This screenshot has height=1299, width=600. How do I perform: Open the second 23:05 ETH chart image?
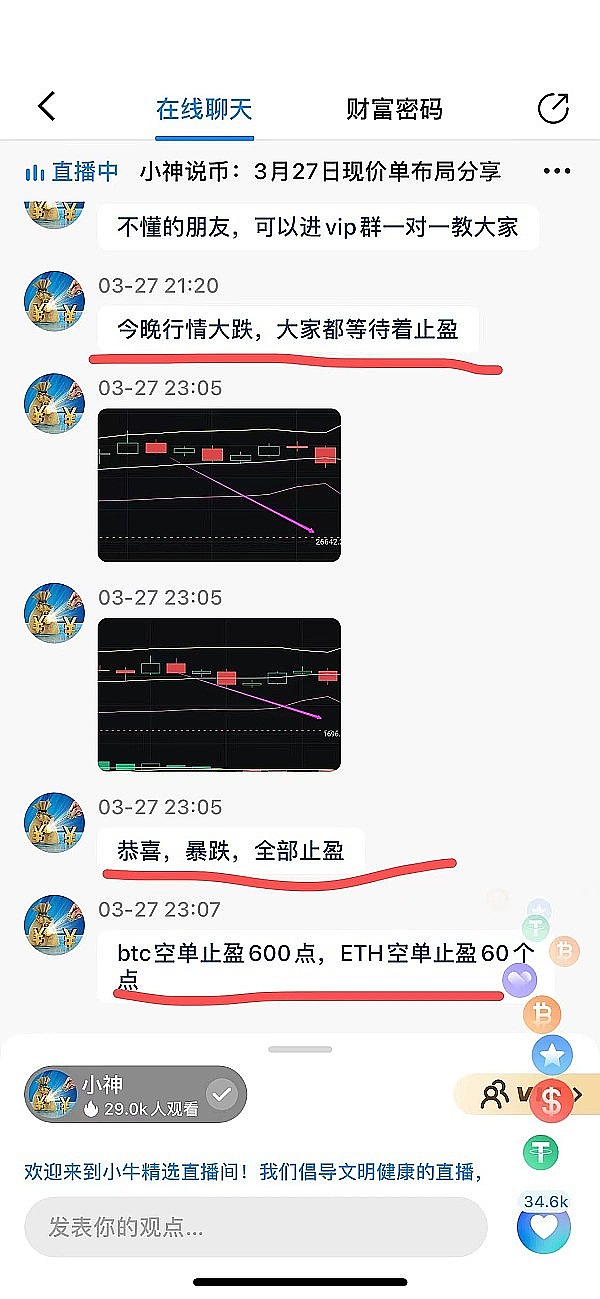coord(219,694)
